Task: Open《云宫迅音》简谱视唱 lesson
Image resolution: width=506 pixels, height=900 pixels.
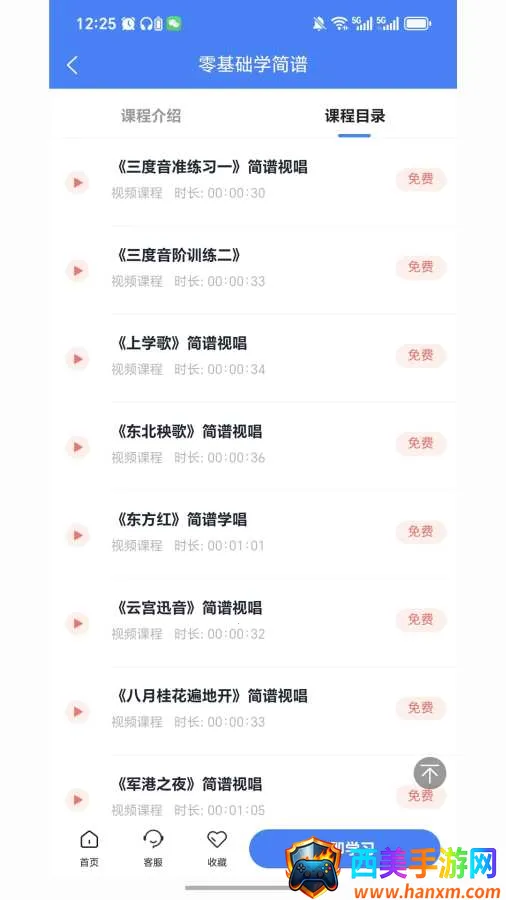Action: coord(253,622)
